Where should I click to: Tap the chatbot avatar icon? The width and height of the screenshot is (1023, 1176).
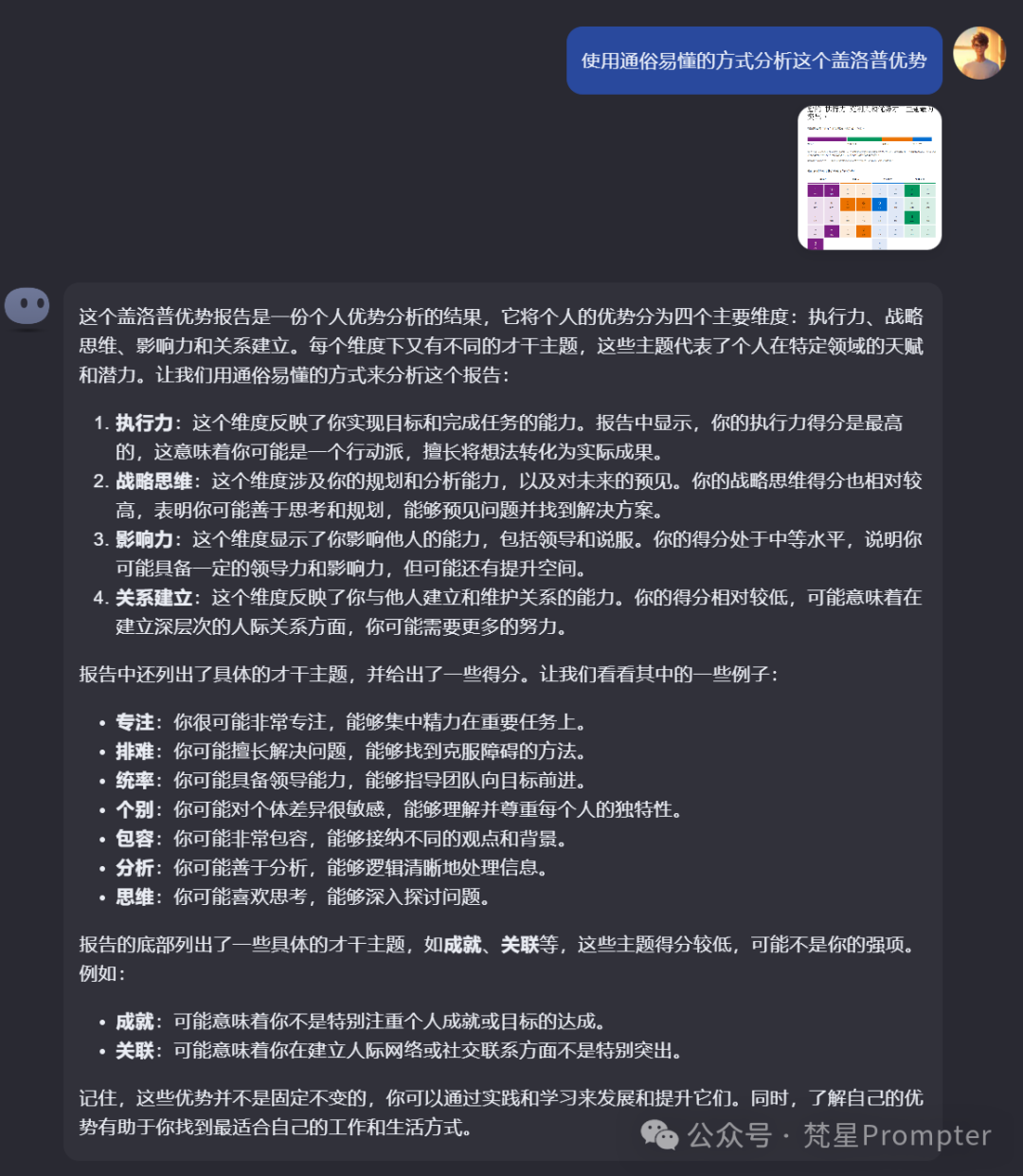click(27, 307)
